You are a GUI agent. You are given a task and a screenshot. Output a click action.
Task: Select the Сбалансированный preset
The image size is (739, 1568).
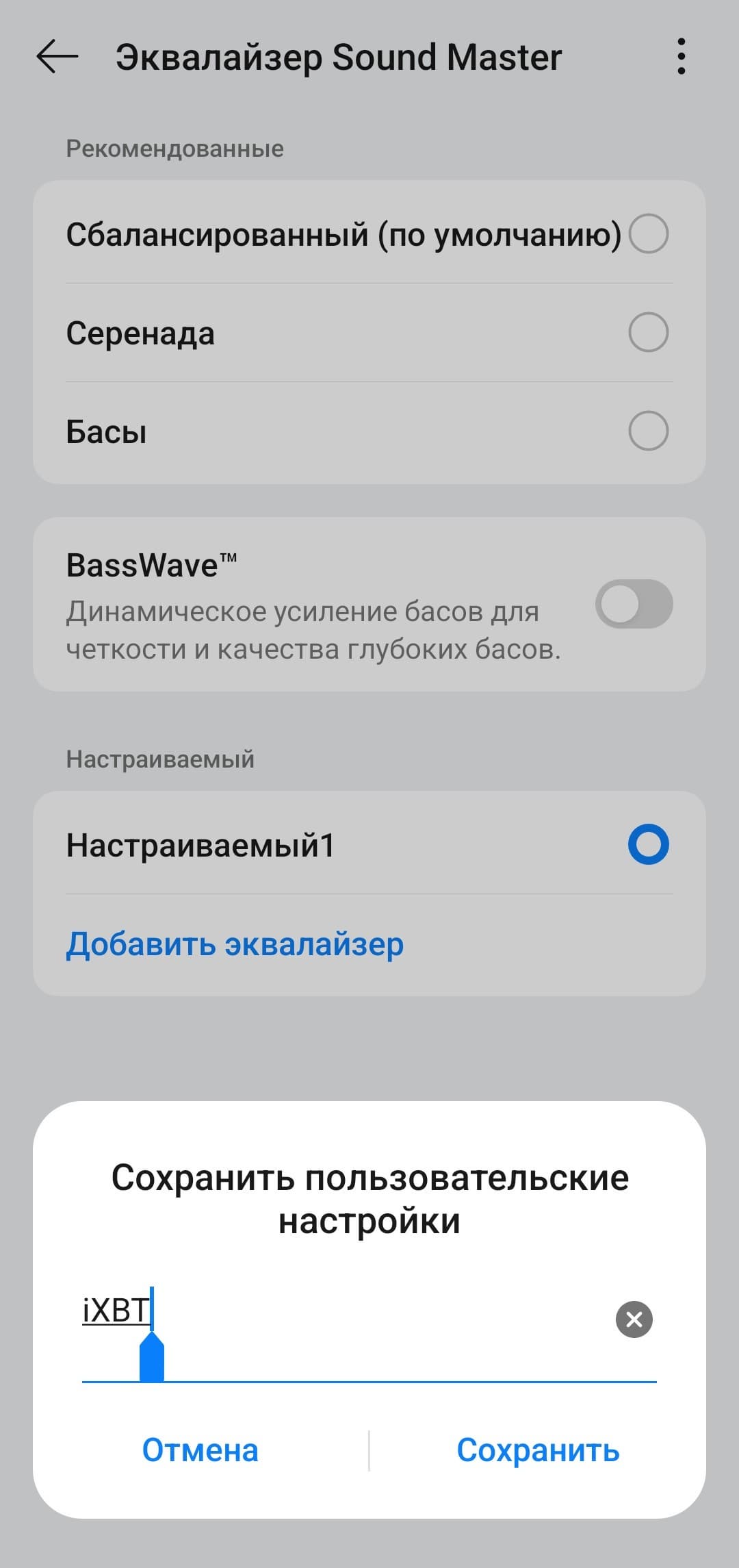pos(647,234)
